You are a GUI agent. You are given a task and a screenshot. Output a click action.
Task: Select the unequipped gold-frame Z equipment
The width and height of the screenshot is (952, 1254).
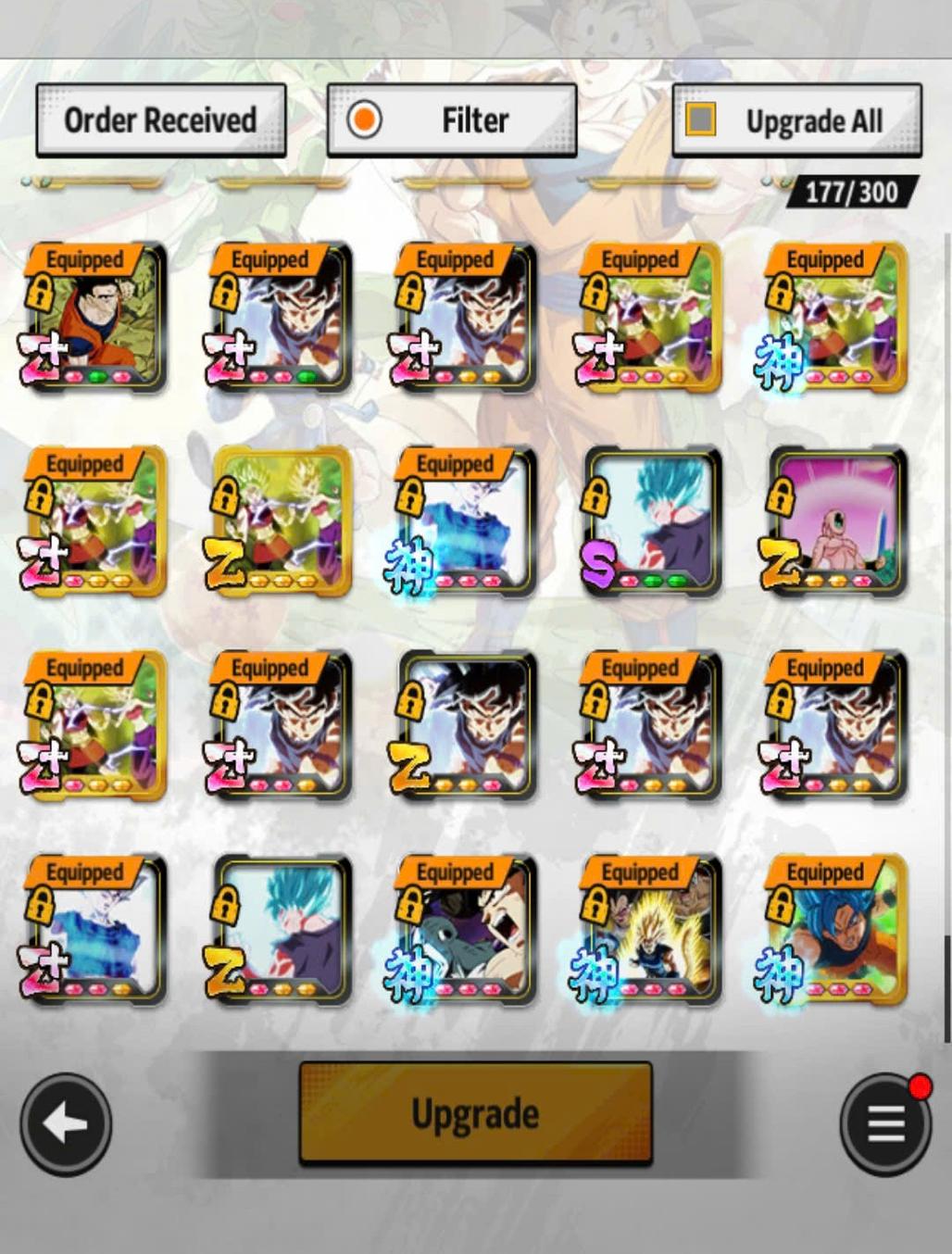point(282,522)
